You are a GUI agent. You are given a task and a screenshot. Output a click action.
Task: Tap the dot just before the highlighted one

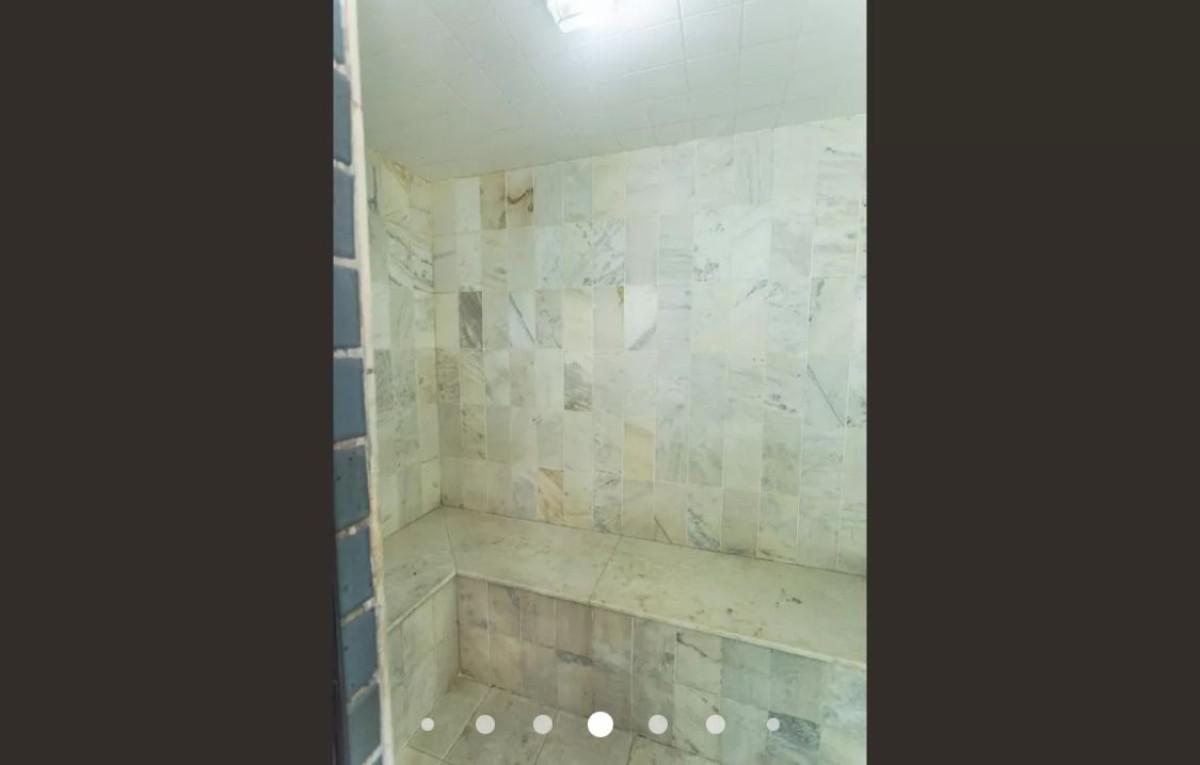coord(543,724)
